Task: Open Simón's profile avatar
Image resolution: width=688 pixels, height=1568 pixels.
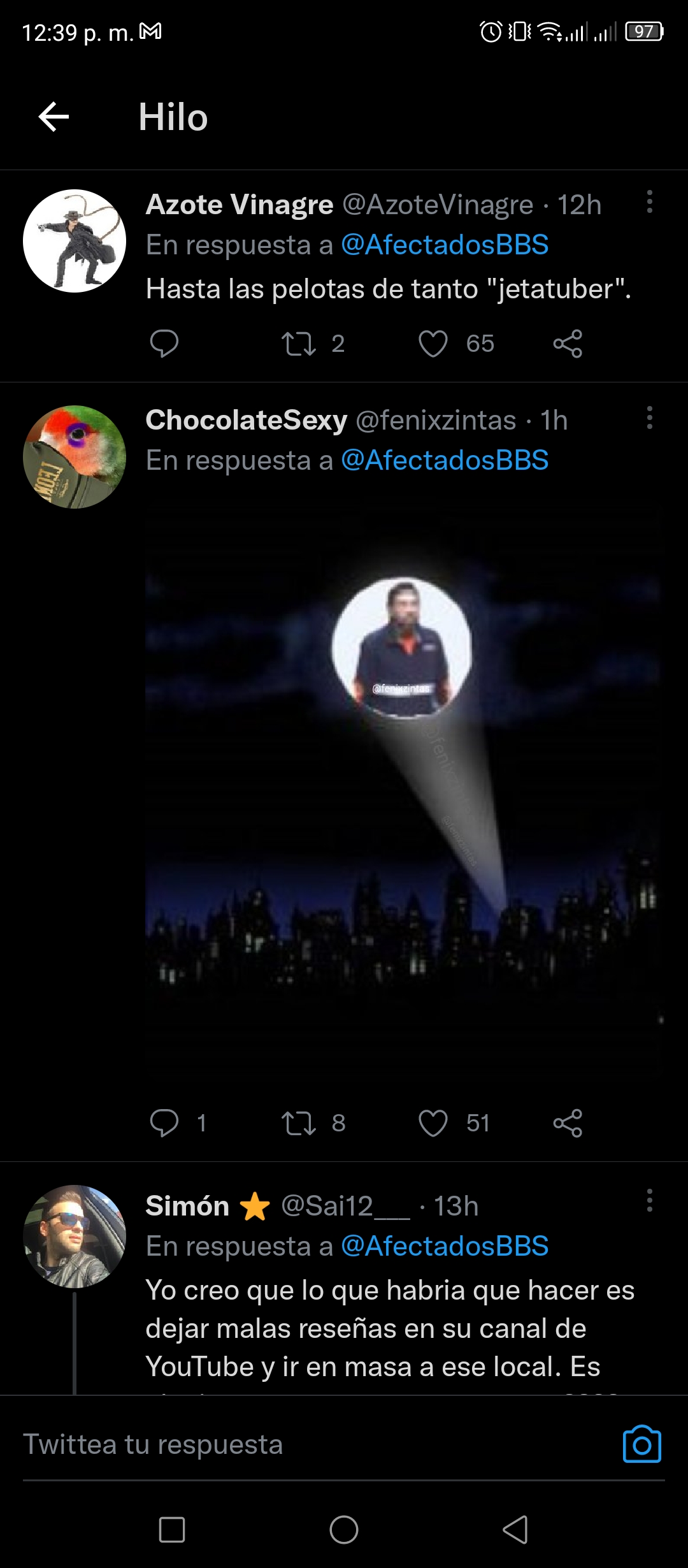Action: point(75,1237)
